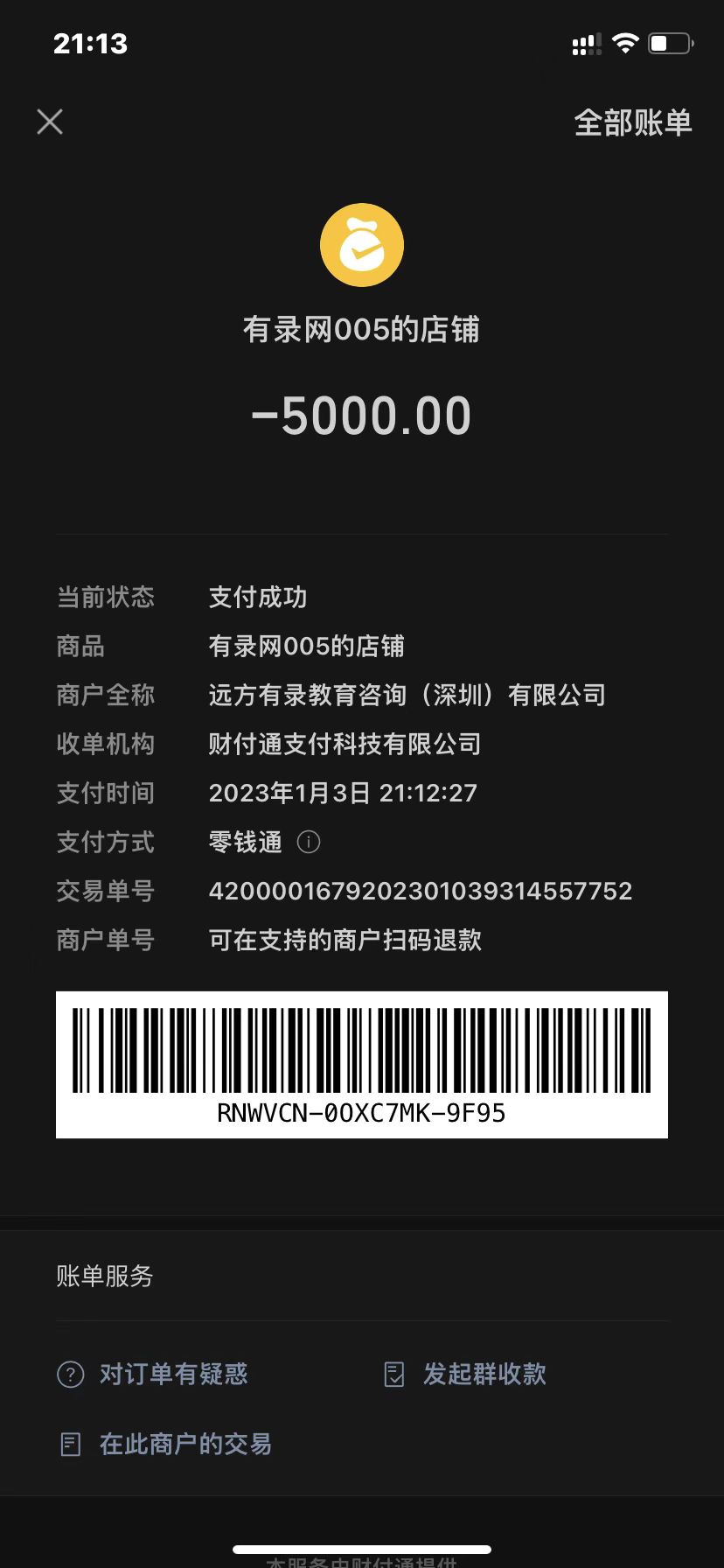The height and width of the screenshot is (1568, 724).
Task: View 在此商户的交易 transactions
Action: [165, 1444]
